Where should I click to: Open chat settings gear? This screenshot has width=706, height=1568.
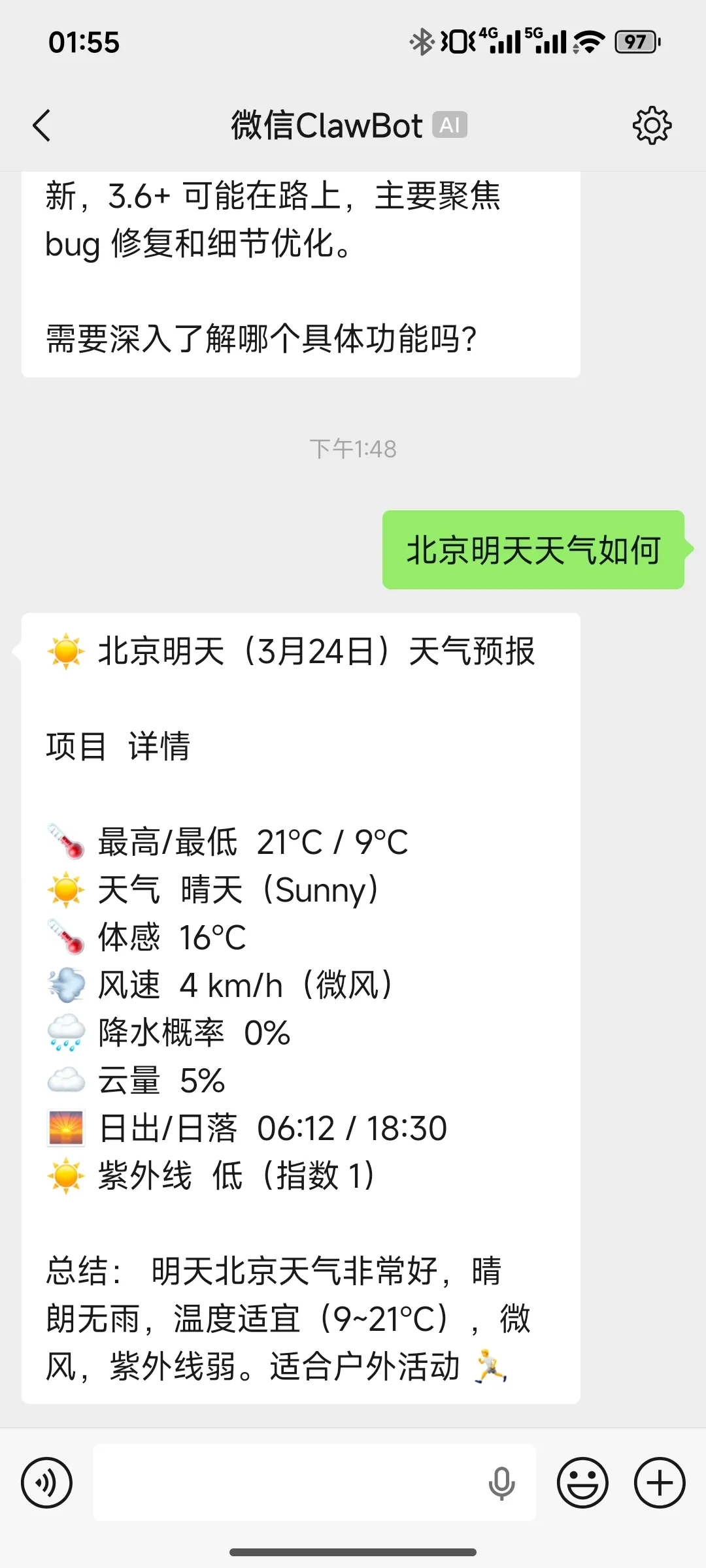pyautogui.click(x=652, y=125)
